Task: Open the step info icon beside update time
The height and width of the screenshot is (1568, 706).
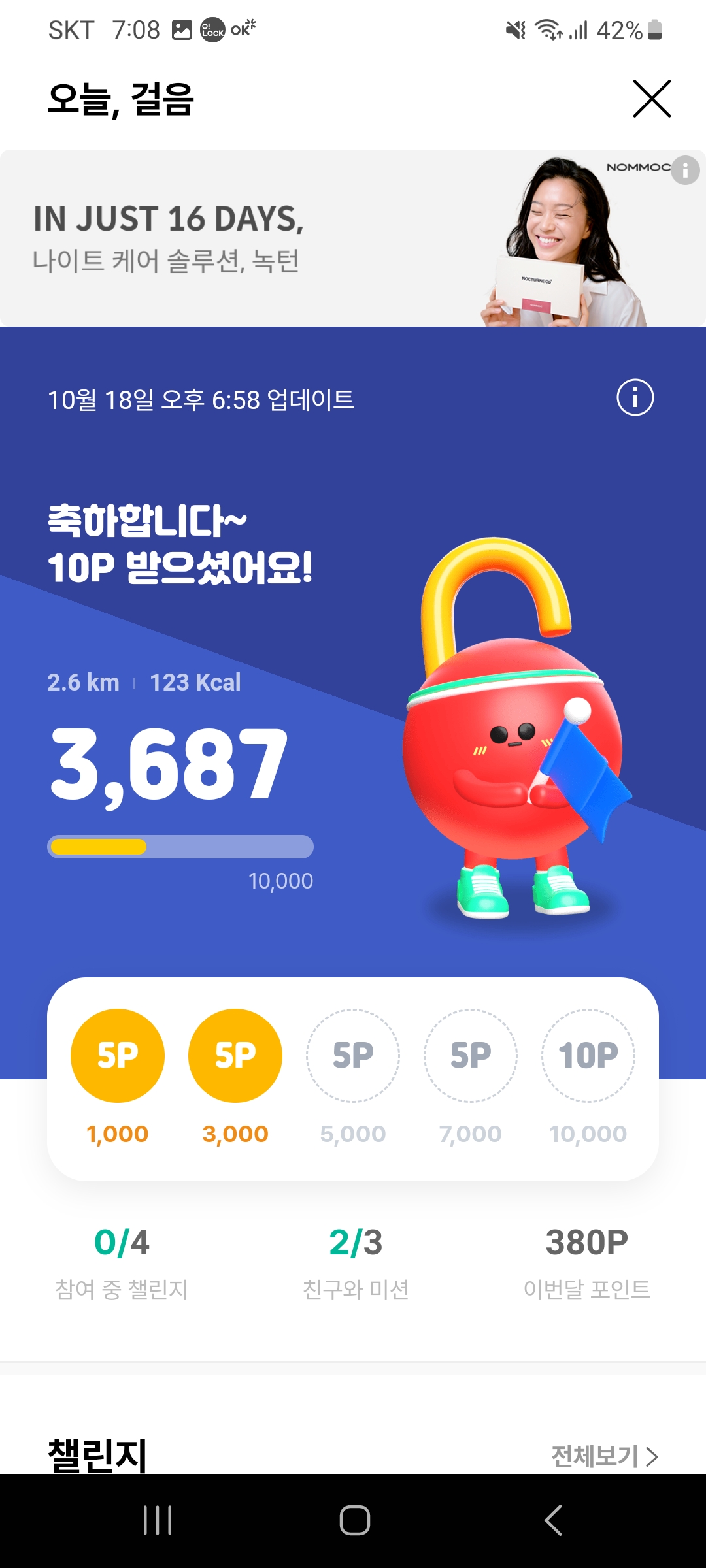Action: click(x=635, y=397)
